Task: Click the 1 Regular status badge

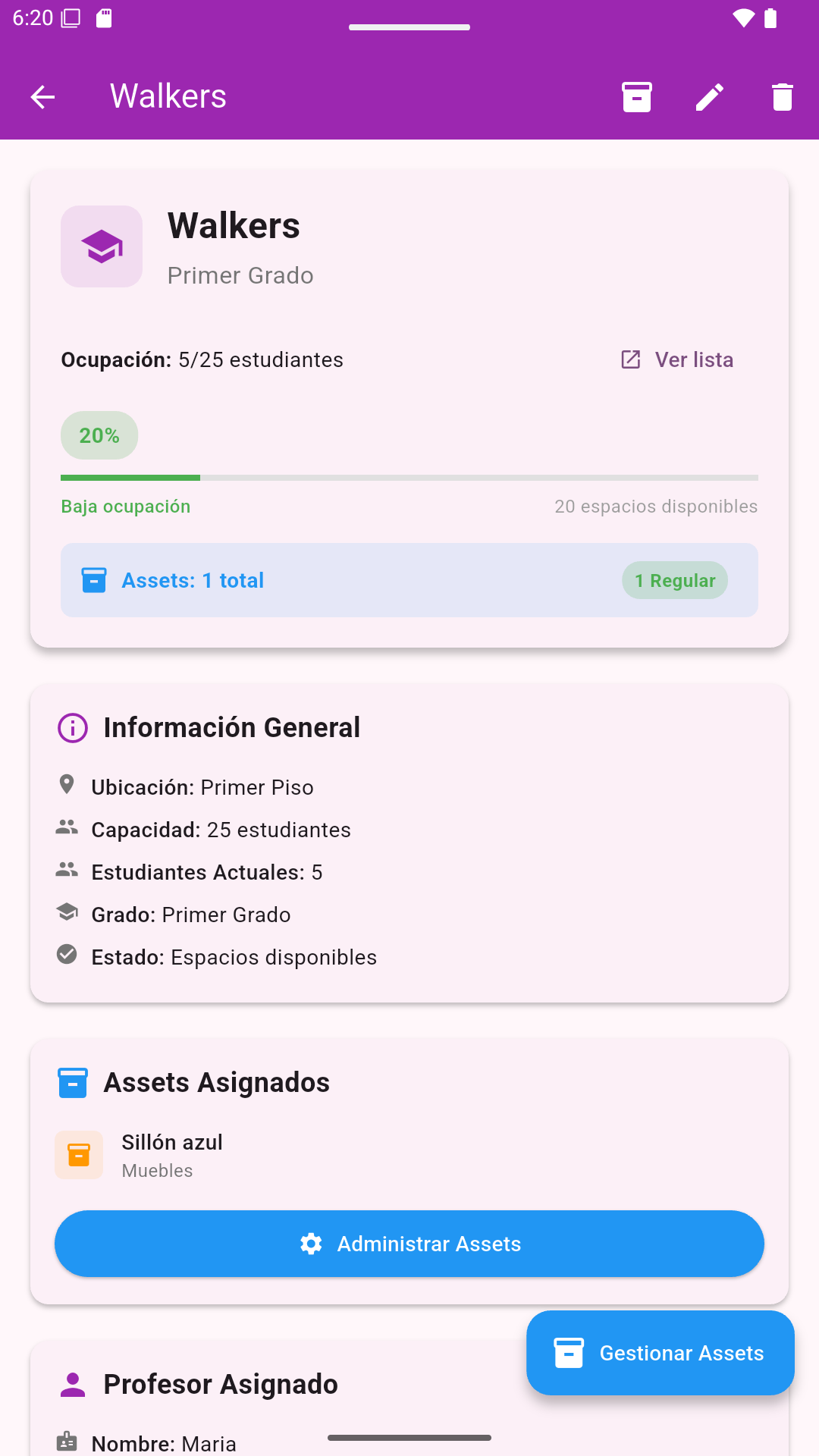Action: [x=674, y=579]
